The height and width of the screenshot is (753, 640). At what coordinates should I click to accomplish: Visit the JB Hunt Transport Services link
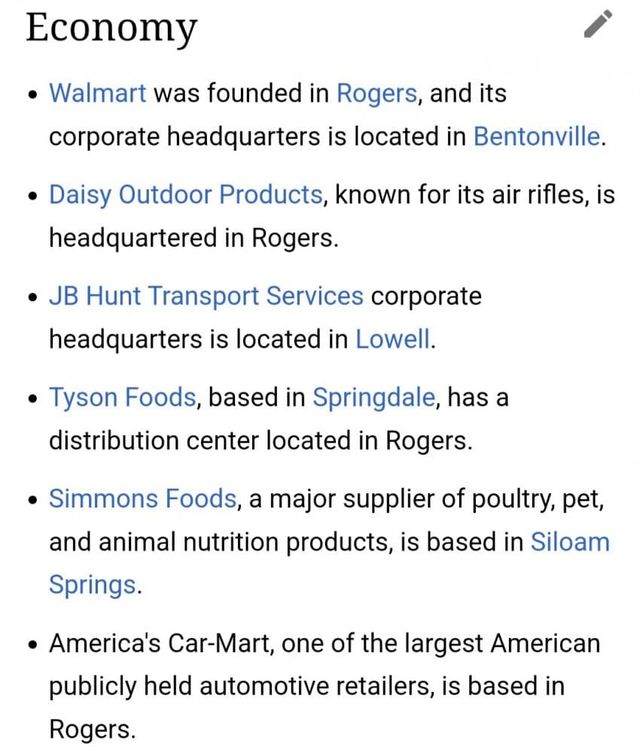tap(206, 297)
